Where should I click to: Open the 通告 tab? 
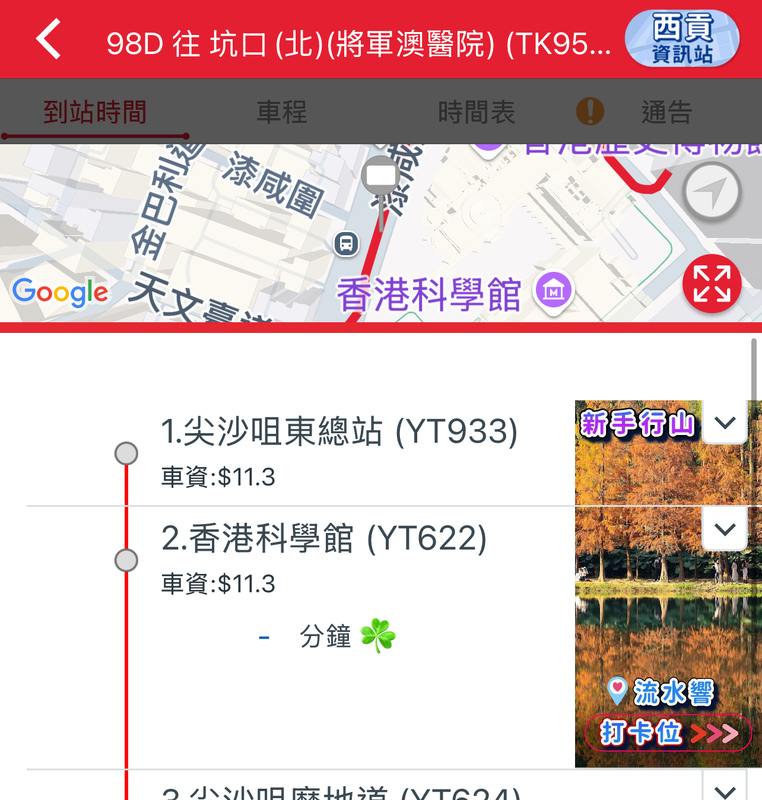665,112
